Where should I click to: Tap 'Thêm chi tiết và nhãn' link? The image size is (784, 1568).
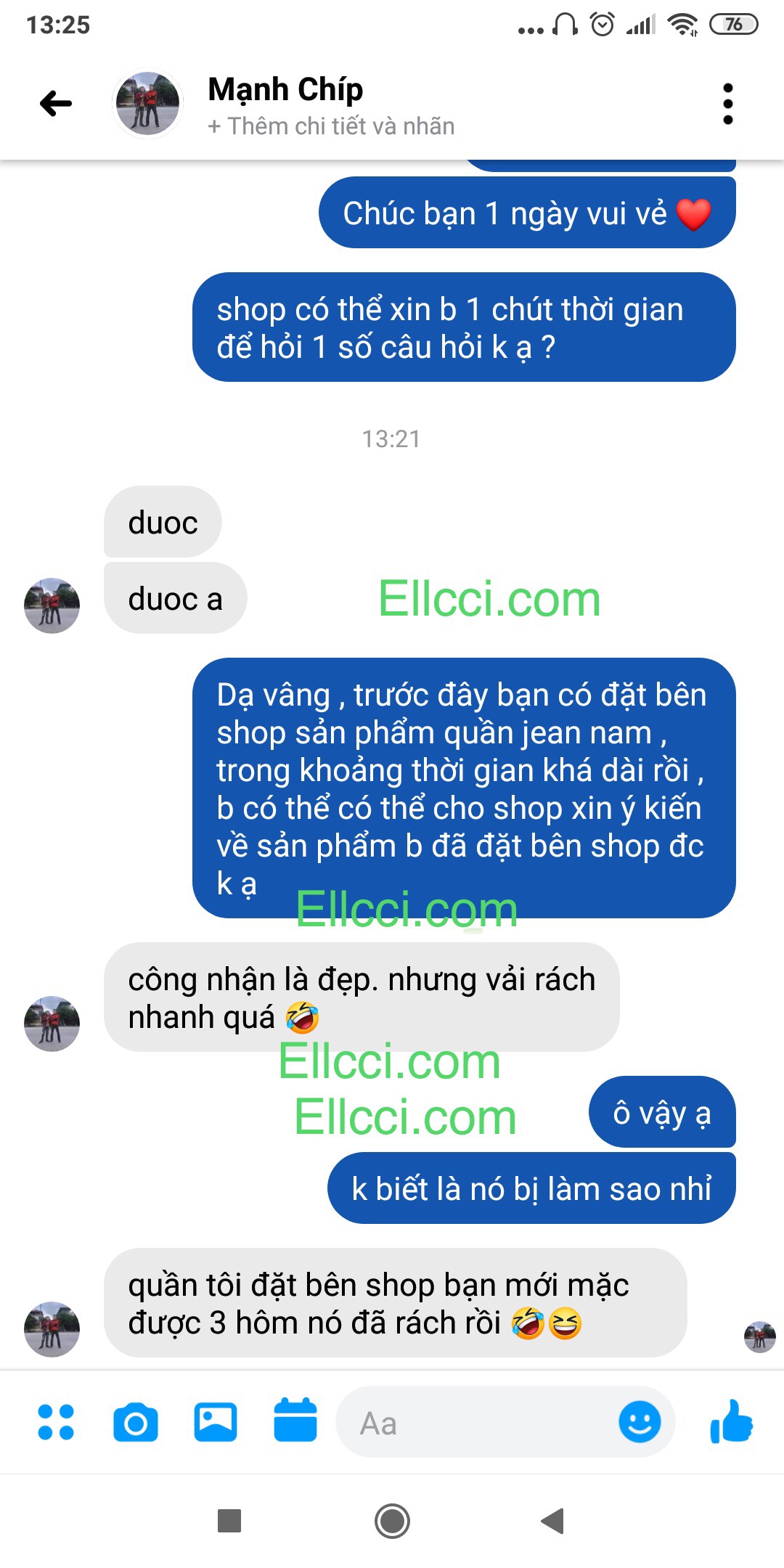[331, 126]
